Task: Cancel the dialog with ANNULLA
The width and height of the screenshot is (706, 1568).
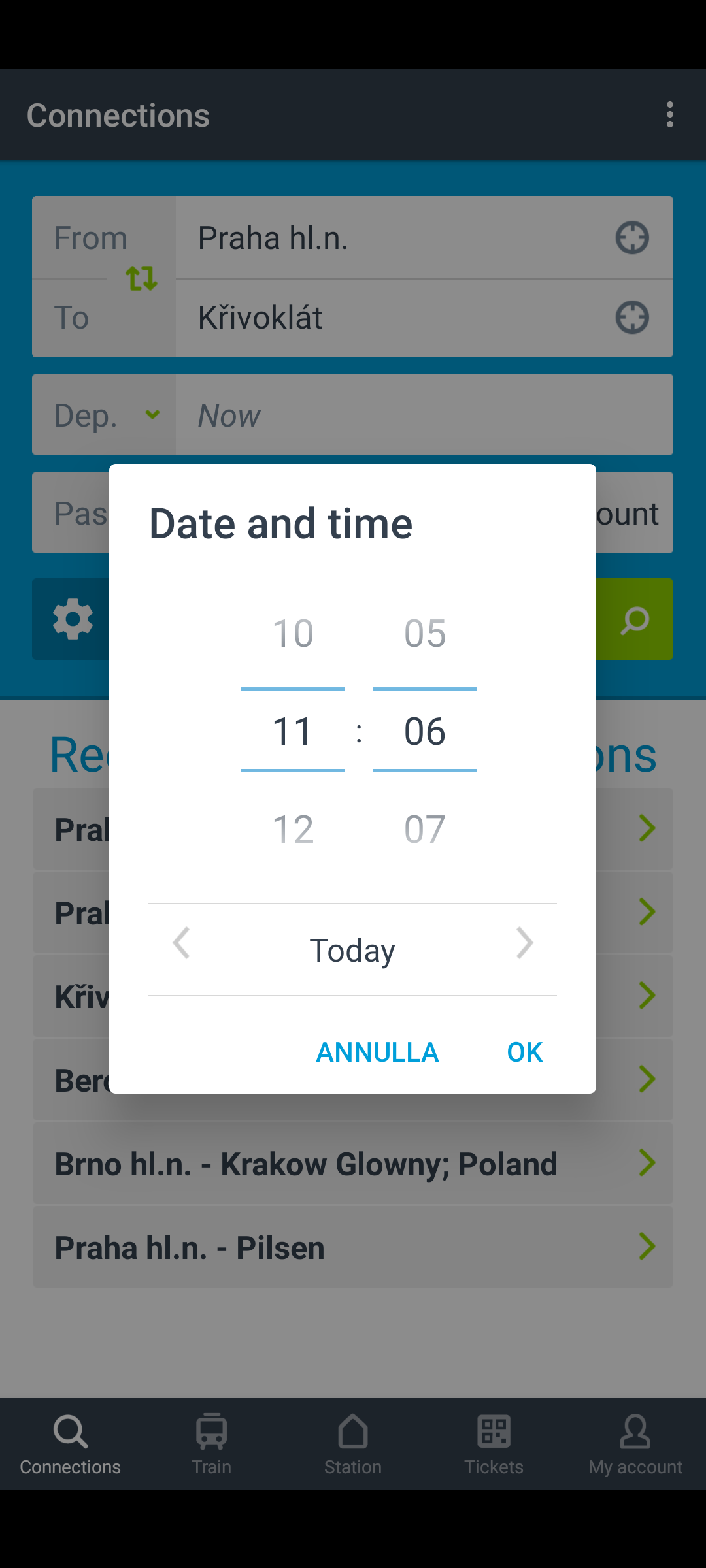Action: click(x=377, y=1052)
